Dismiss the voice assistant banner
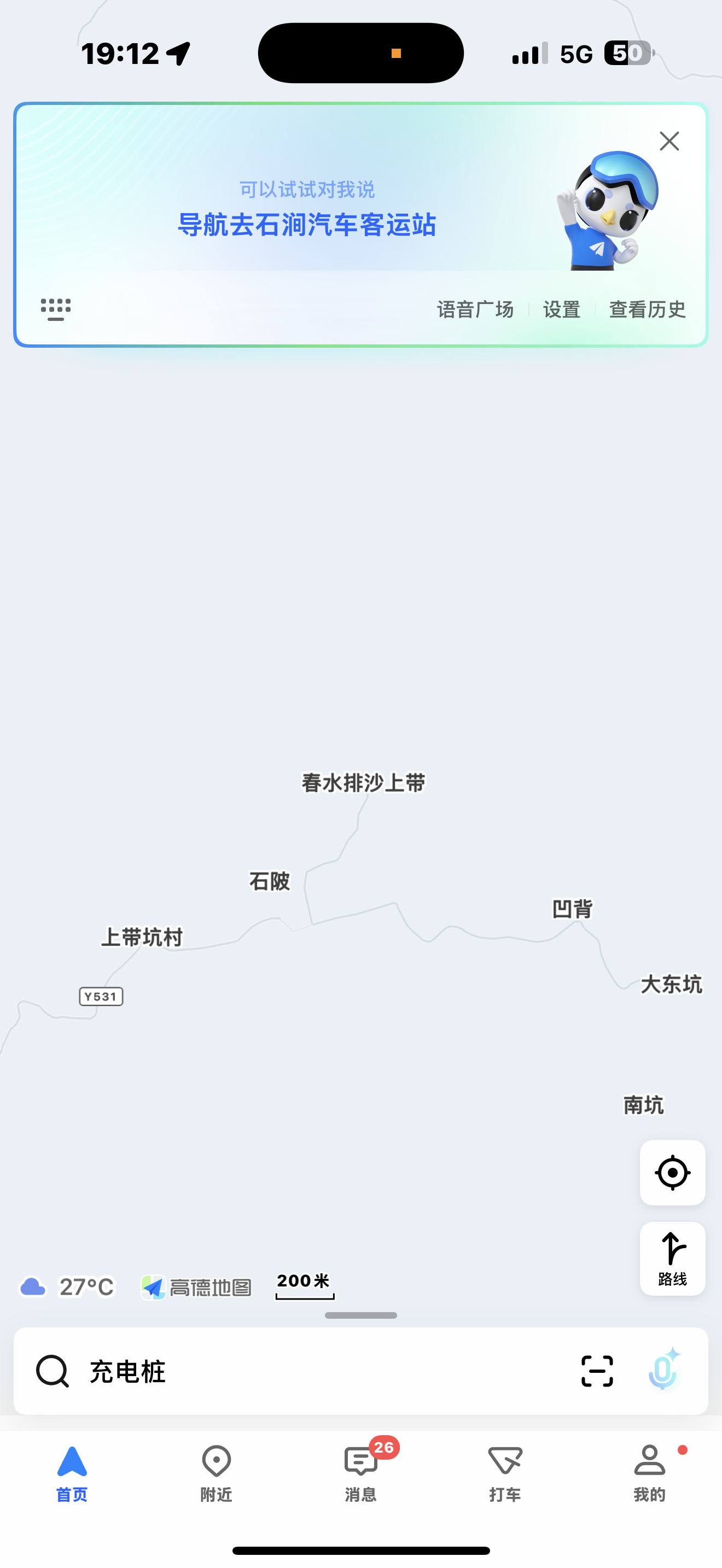The height and width of the screenshot is (1568, 722). pos(669,141)
